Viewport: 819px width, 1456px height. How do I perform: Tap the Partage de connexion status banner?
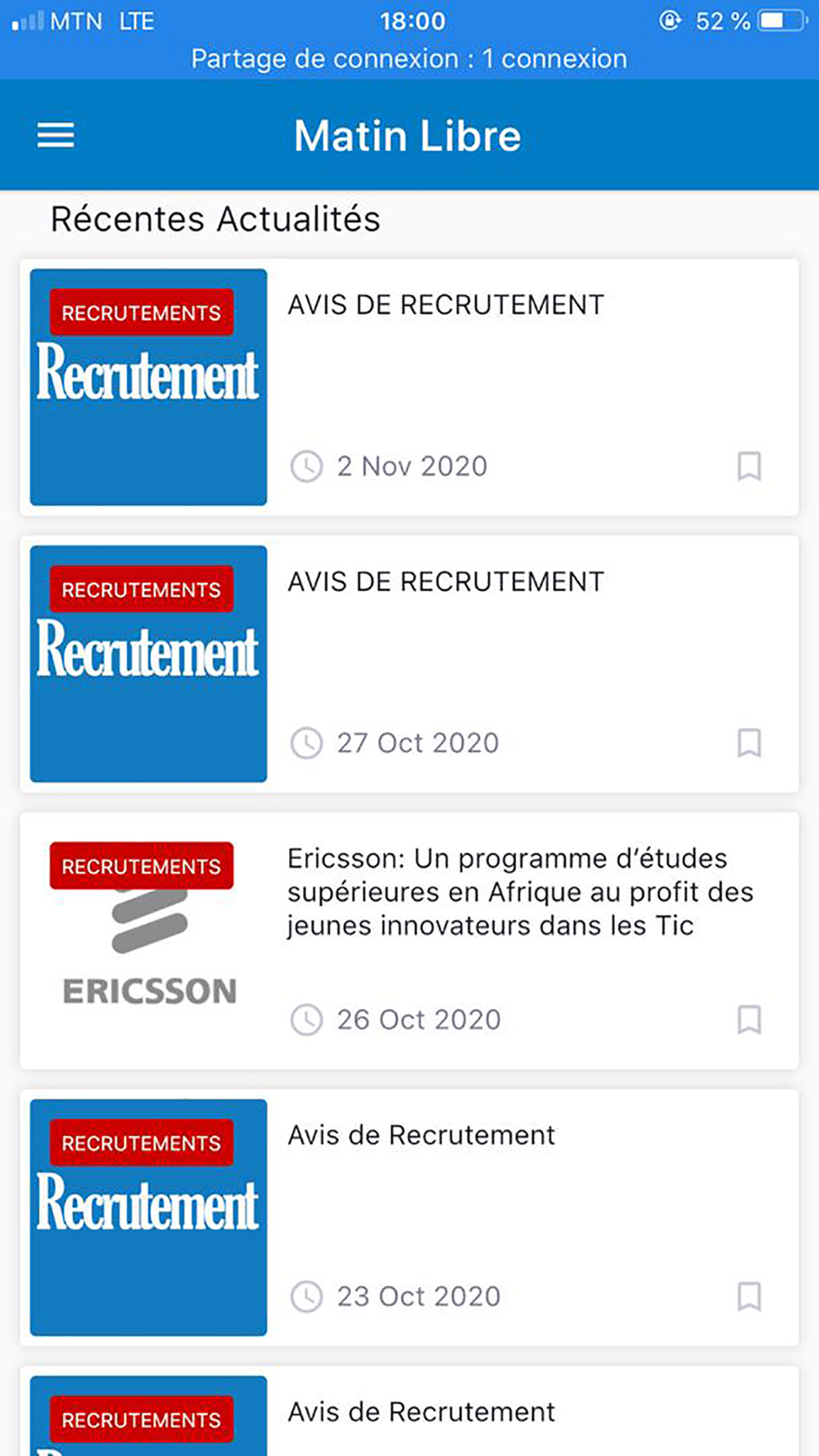coord(409,59)
